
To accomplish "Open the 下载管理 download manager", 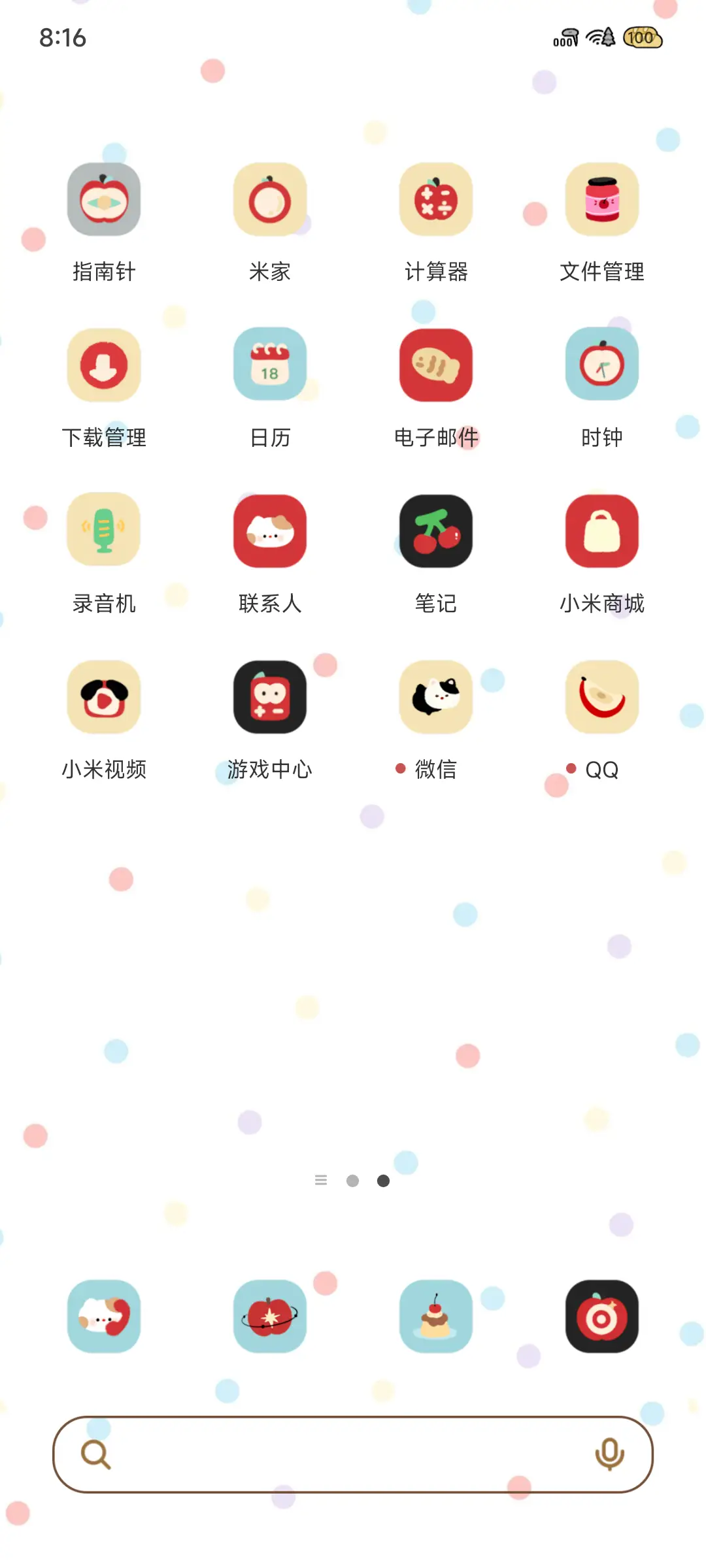I will click(x=105, y=366).
